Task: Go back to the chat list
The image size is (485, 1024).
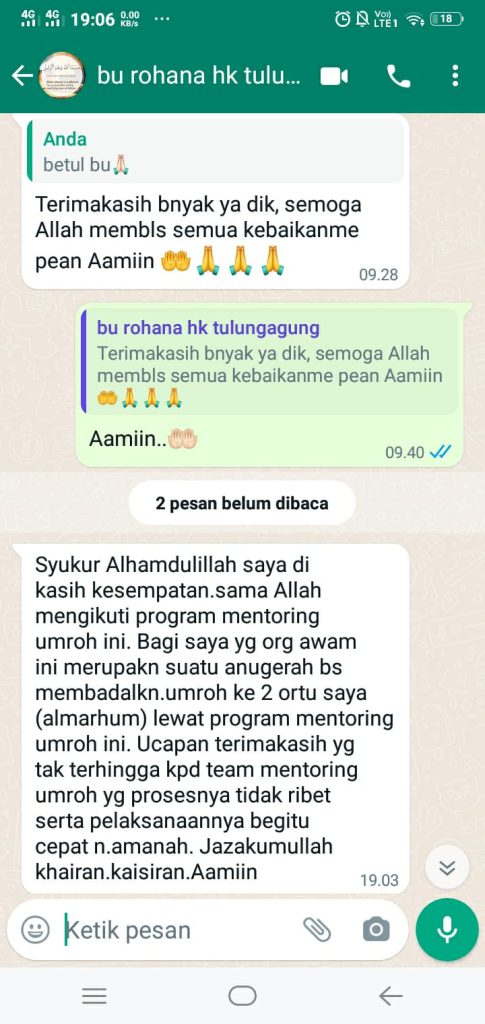Action: click(22, 76)
